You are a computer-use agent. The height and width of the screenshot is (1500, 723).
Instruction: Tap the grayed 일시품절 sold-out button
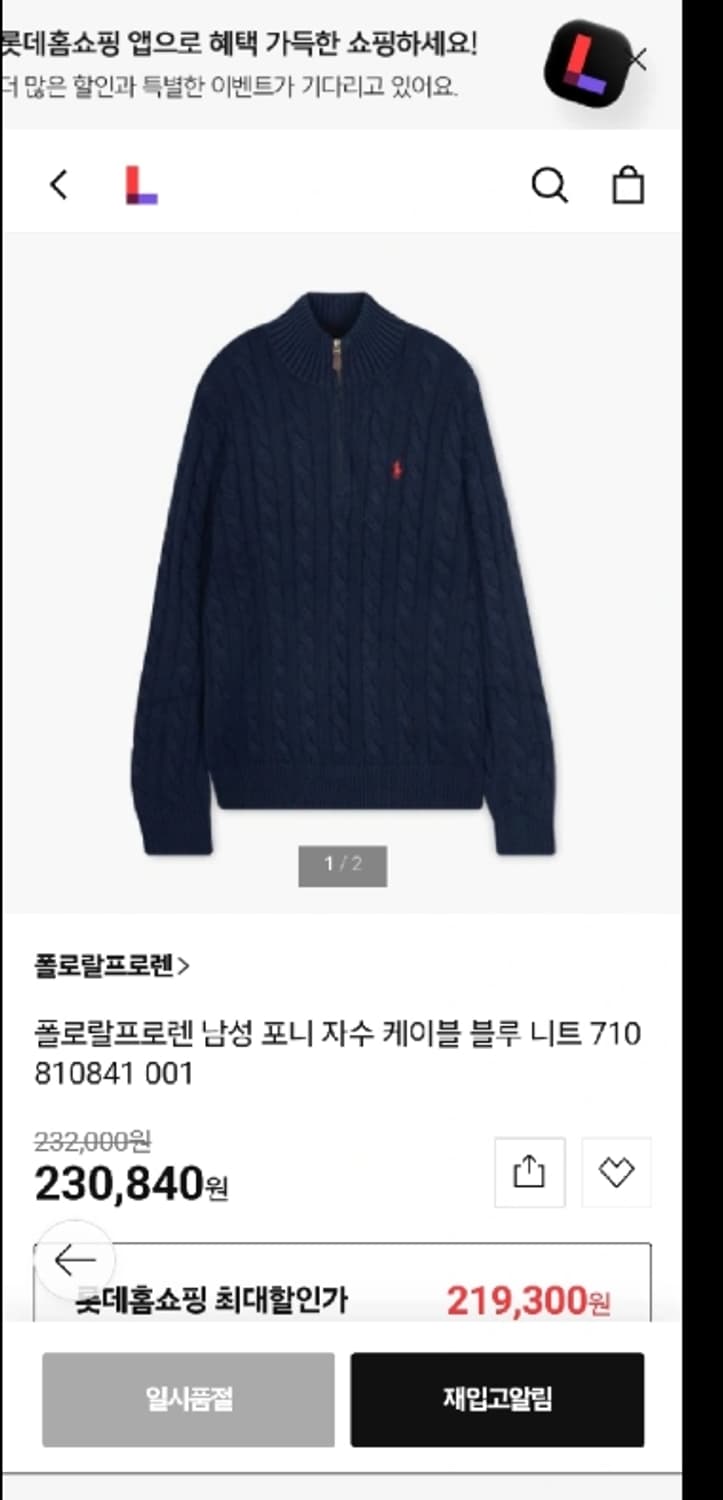(x=186, y=1400)
